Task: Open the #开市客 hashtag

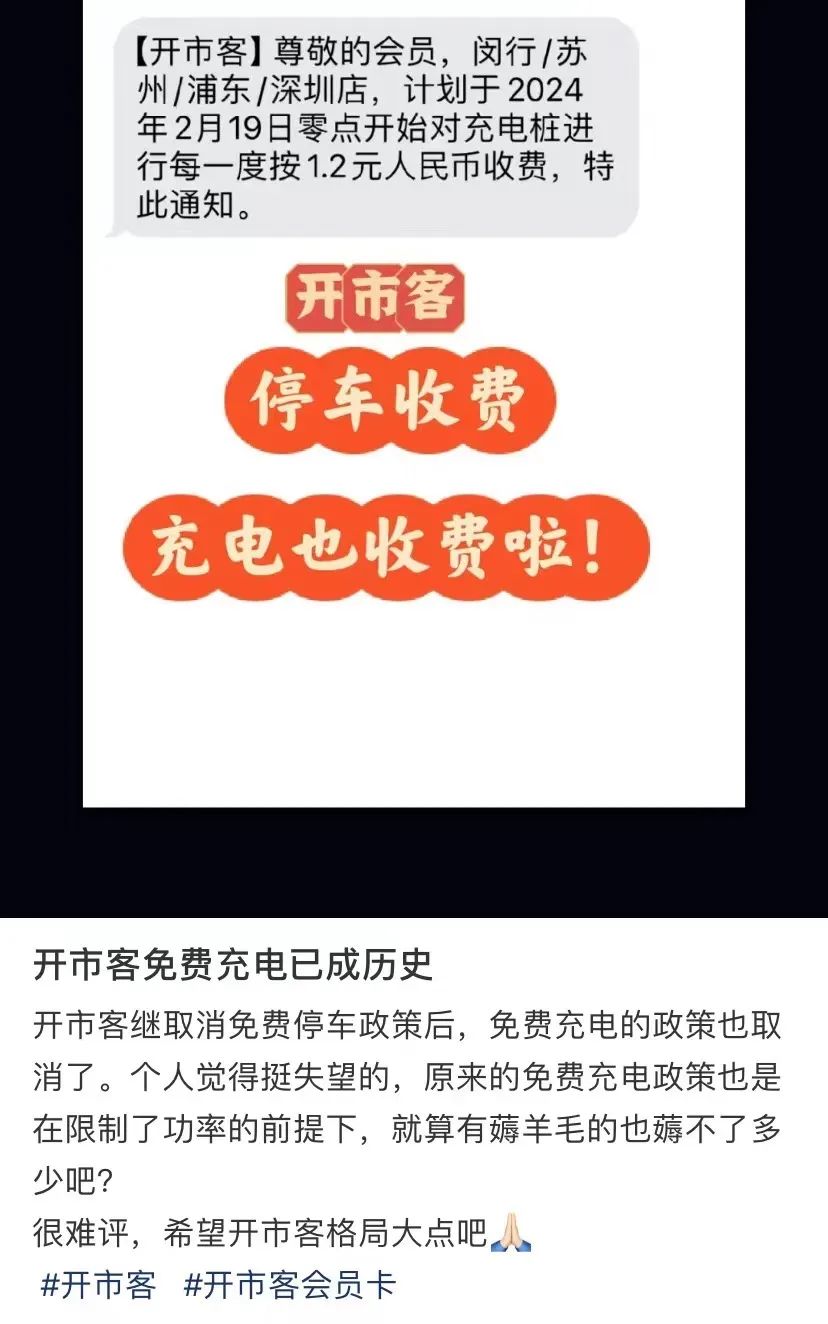Action: point(98,1285)
